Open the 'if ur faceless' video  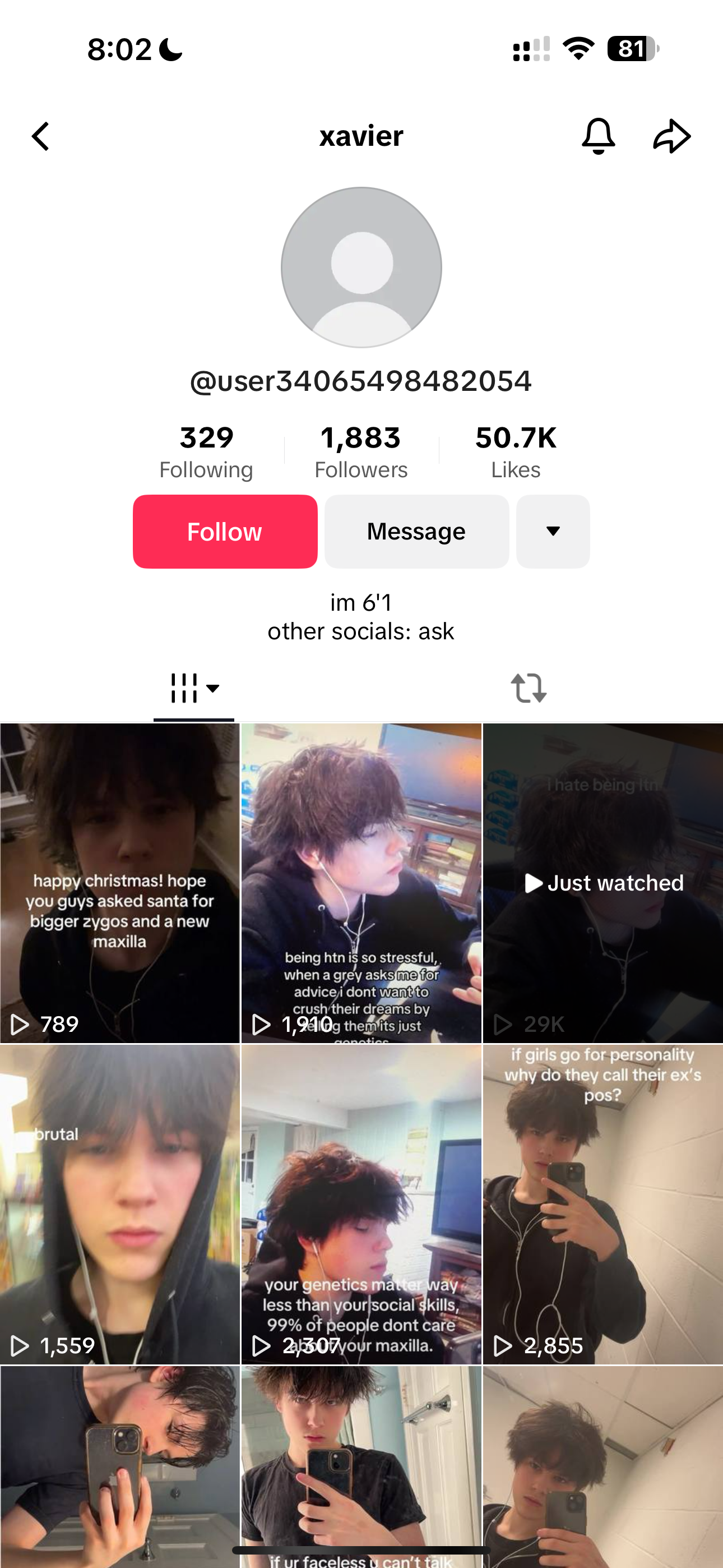(361, 1467)
